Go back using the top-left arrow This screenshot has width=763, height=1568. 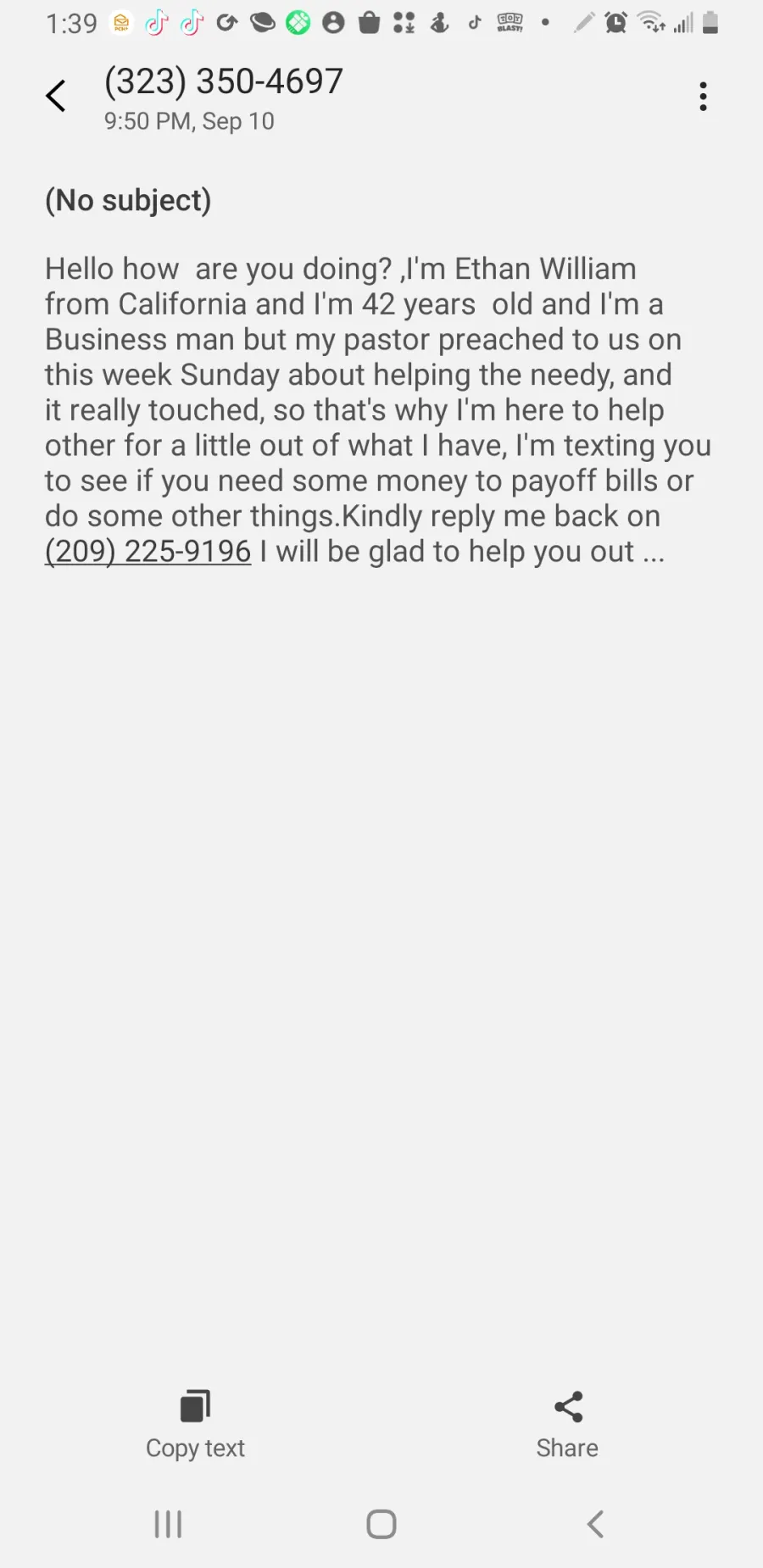pos(56,96)
